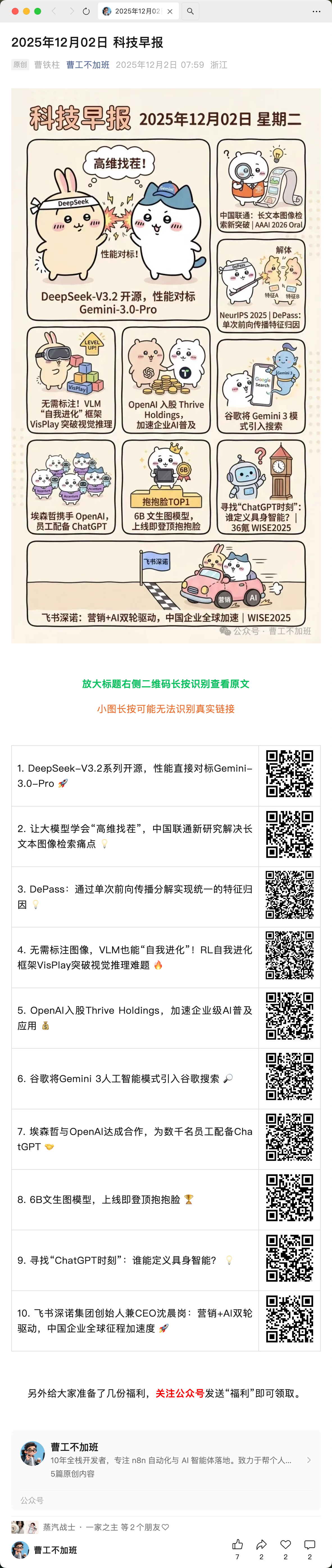Go back with the left arrow
The image size is (332, 1568).
[x=54, y=11]
